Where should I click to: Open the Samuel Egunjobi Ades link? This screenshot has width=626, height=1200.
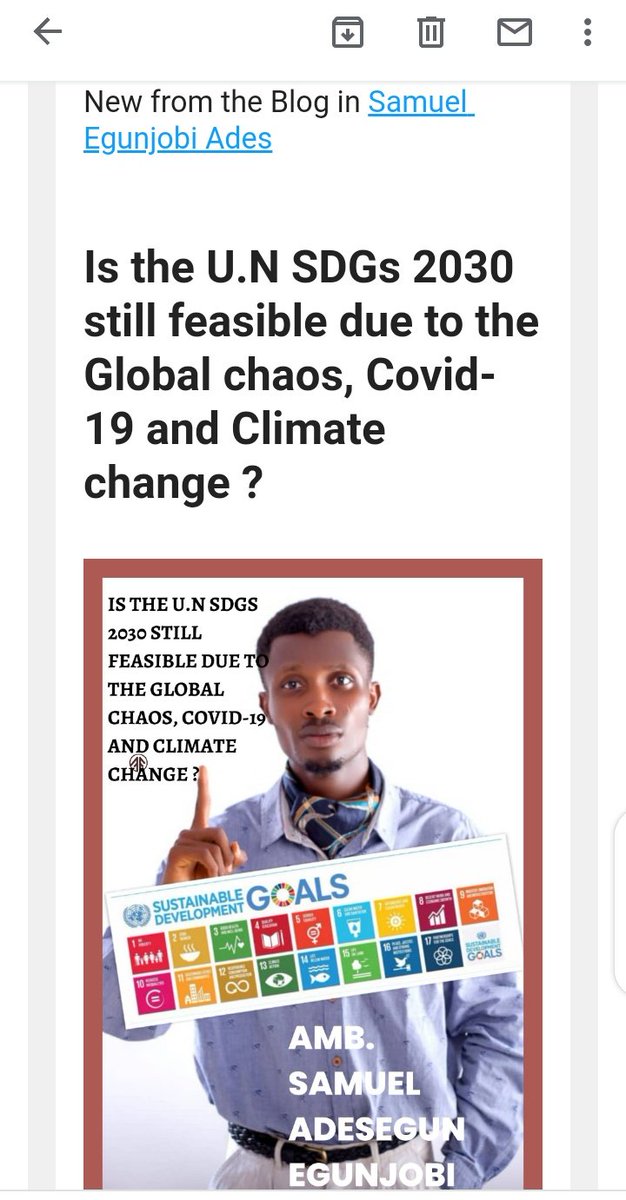[279, 120]
